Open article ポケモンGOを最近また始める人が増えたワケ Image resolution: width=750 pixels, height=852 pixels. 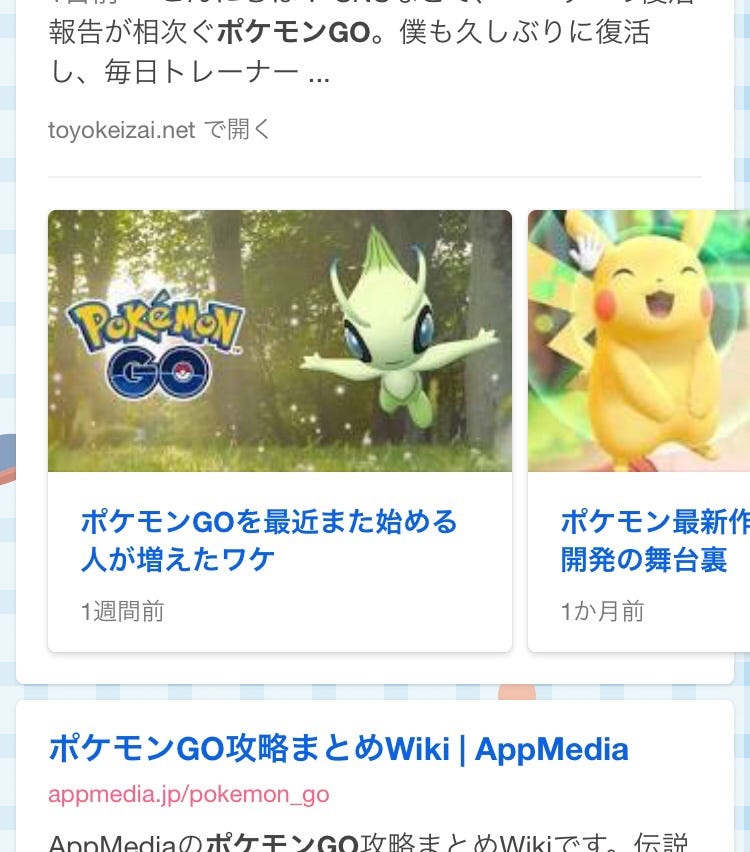pyautogui.click(x=269, y=540)
